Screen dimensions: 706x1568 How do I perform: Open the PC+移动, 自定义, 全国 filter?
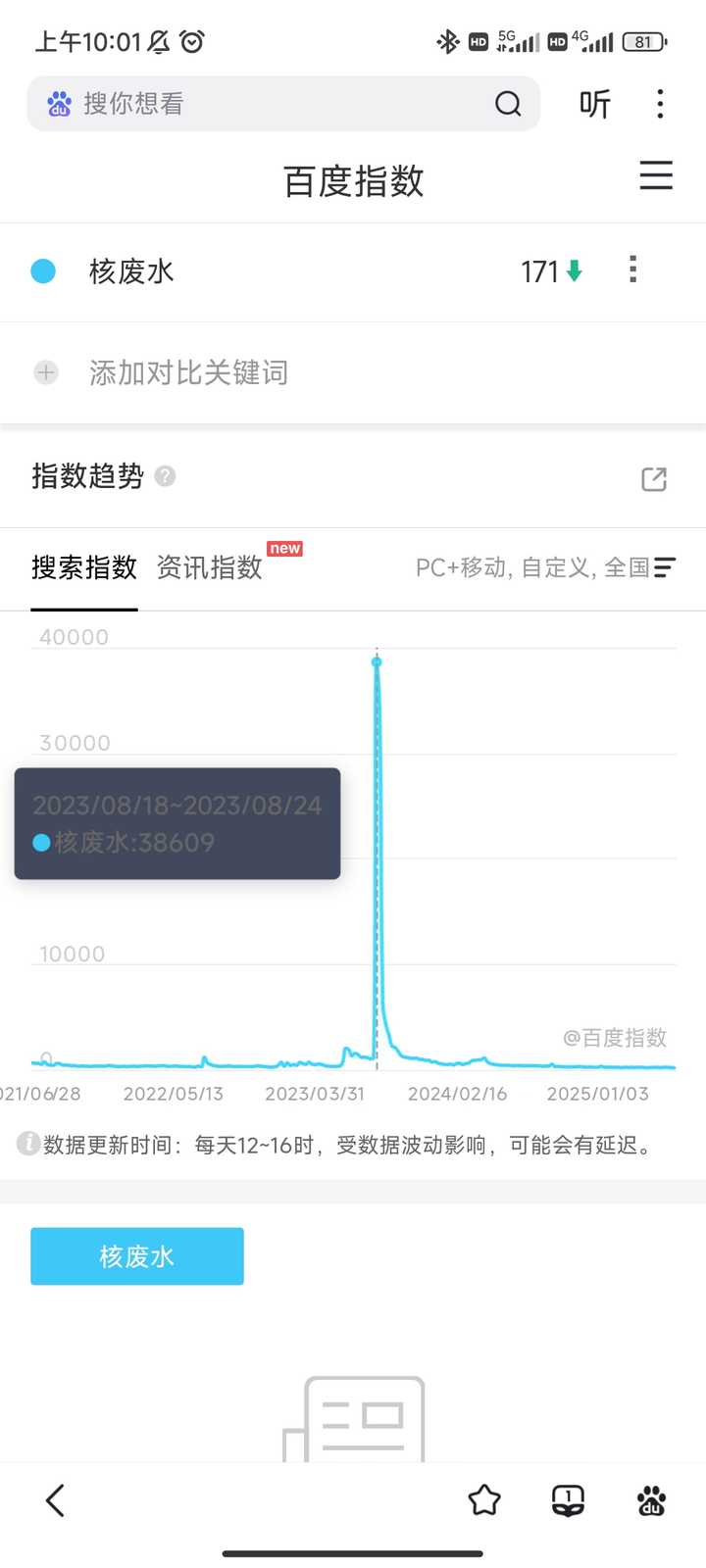[x=545, y=567]
